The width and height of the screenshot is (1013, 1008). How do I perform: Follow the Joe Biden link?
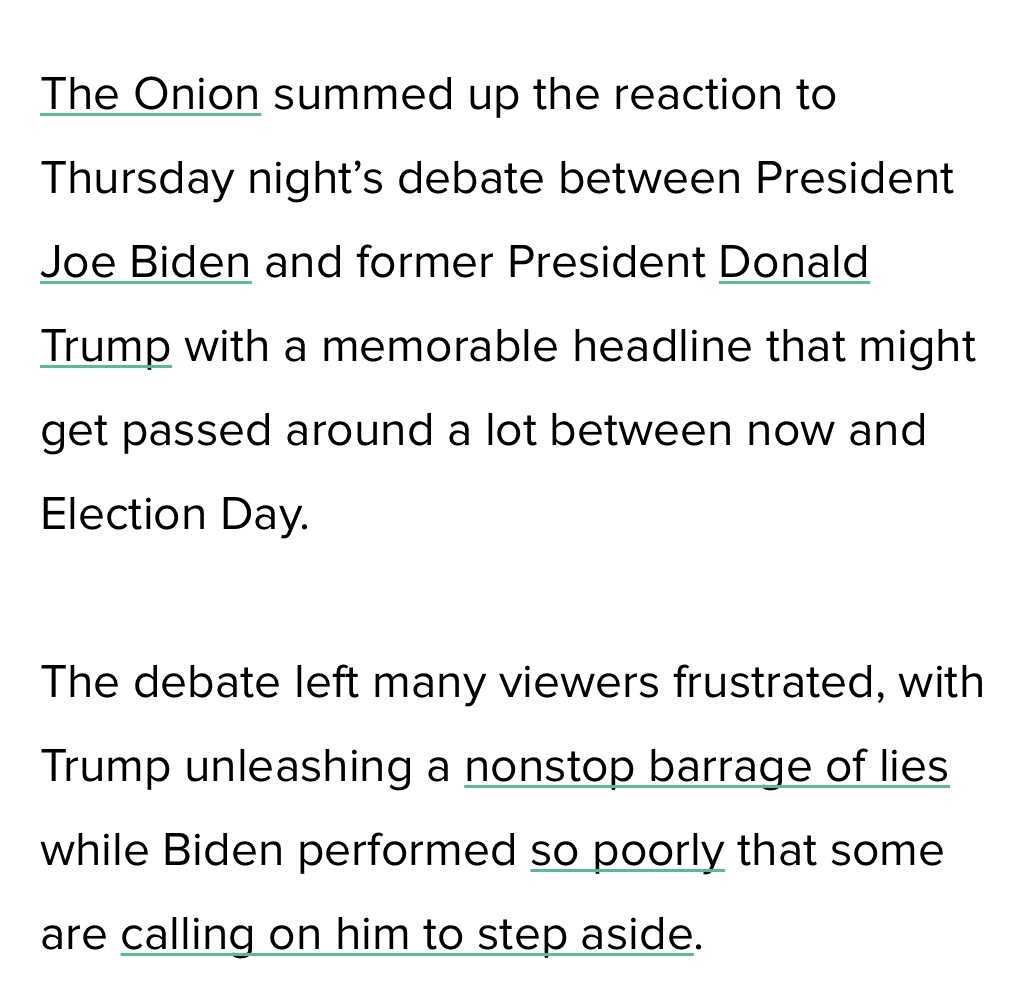pos(146,263)
